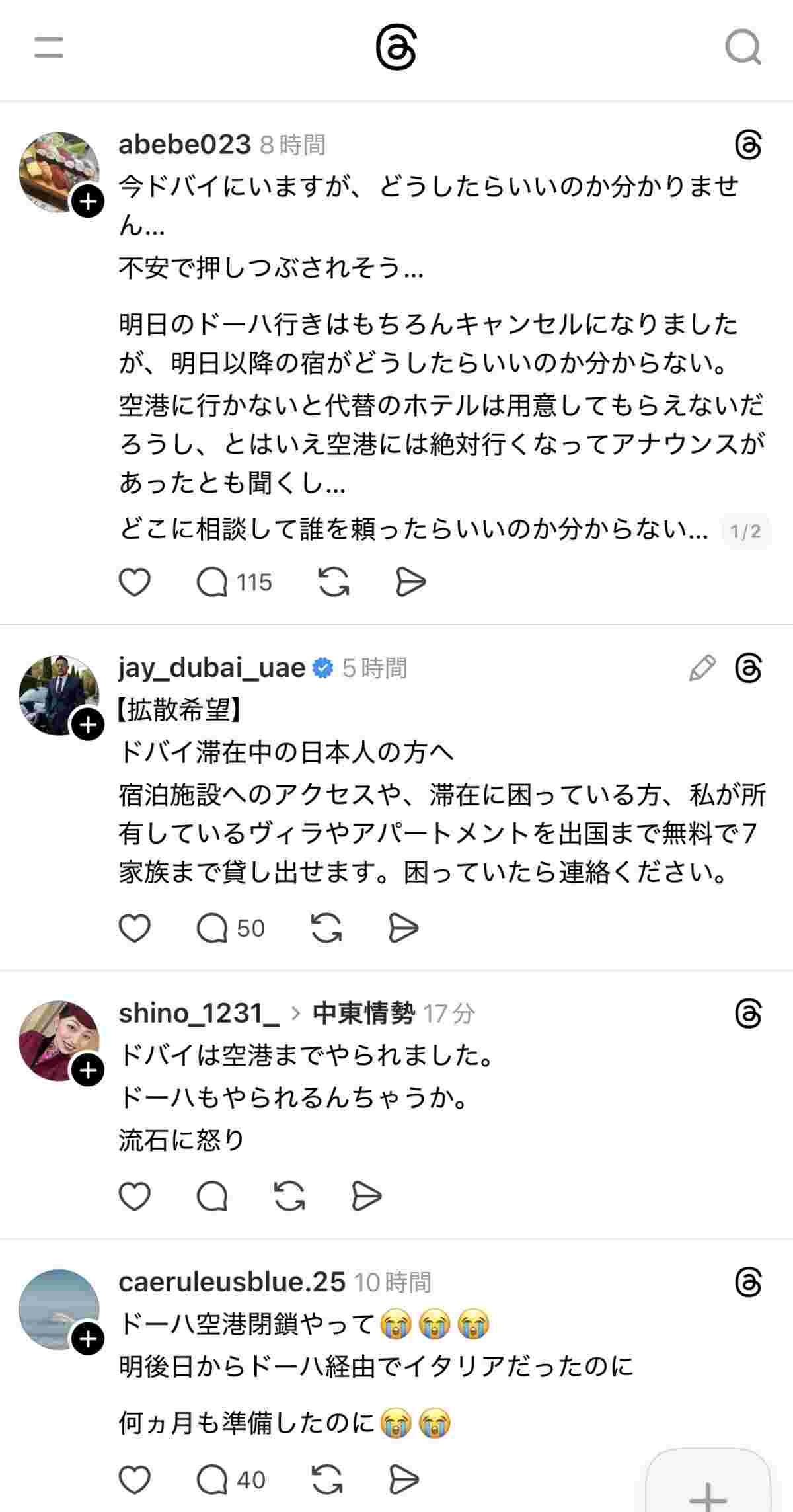Open the hamburger menu
This screenshot has width=793, height=1512.
(x=49, y=48)
